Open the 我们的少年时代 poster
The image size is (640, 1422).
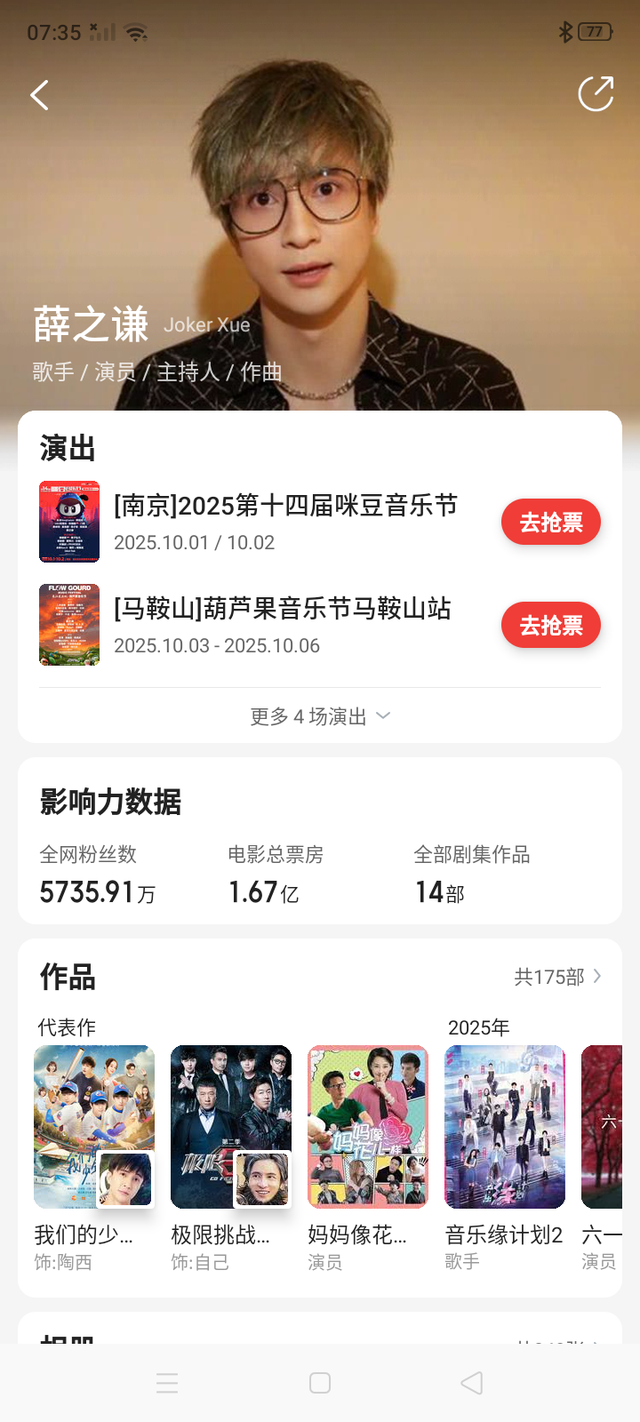point(94,1126)
